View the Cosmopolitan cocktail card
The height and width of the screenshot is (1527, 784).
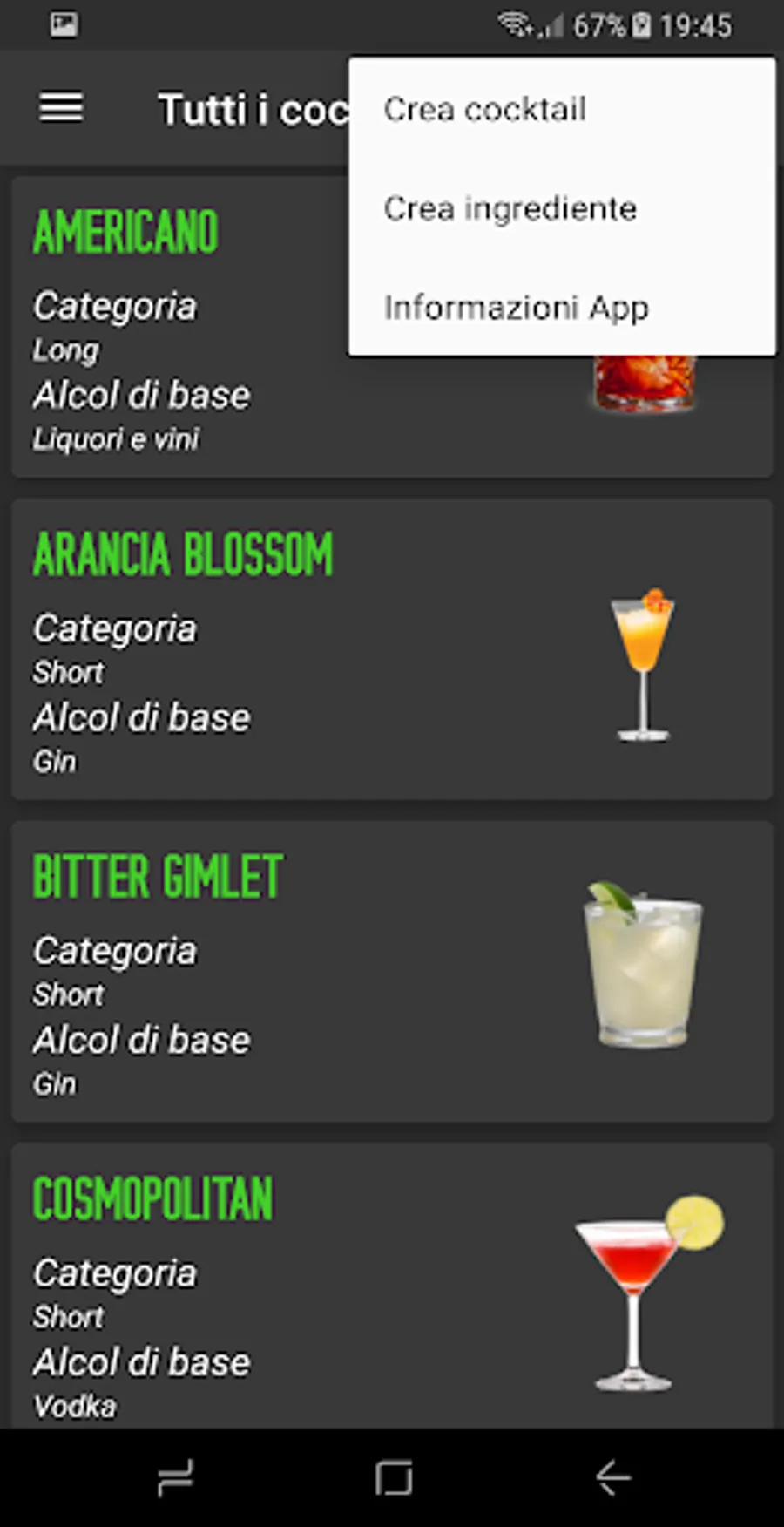[x=392, y=1286]
